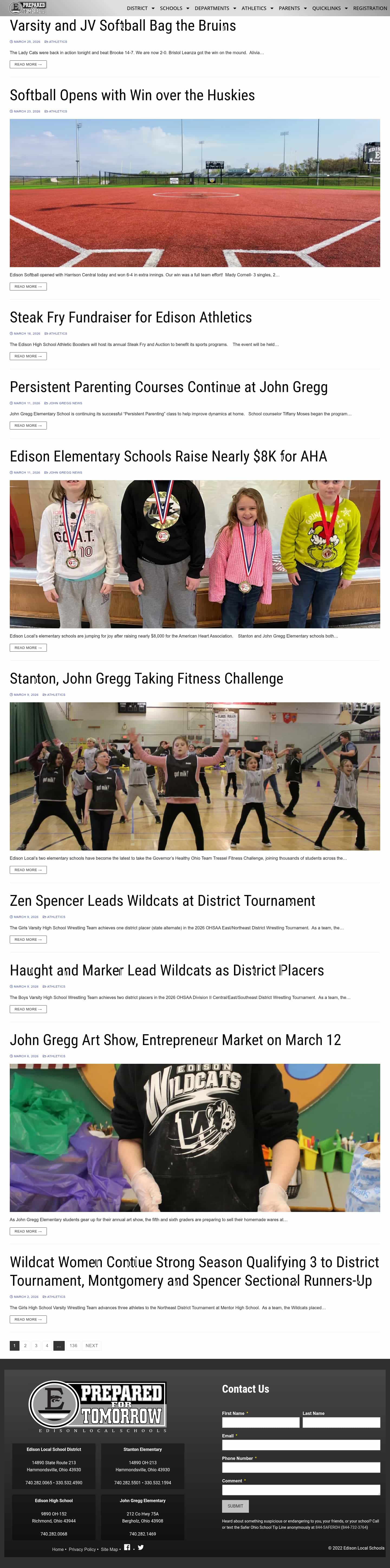Open the Athletics navigation menu
The width and height of the screenshot is (390, 1568).
click(x=257, y=8)
